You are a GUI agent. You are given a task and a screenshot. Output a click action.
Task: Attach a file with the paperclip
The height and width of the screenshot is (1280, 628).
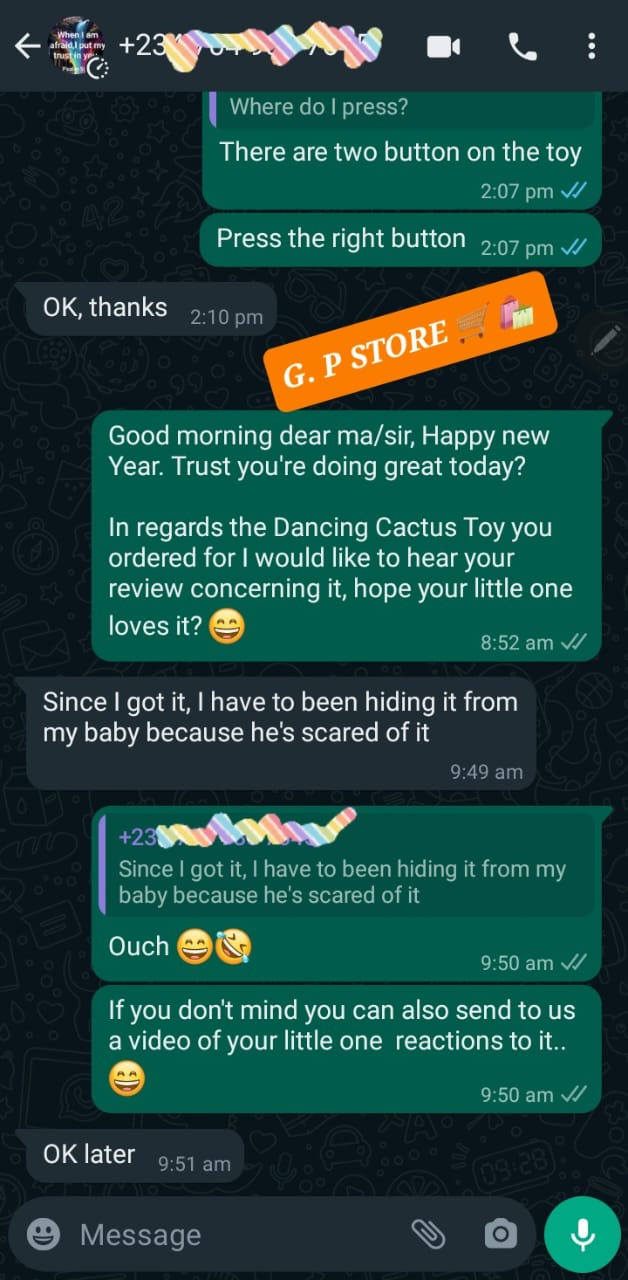click(428, 1234)
